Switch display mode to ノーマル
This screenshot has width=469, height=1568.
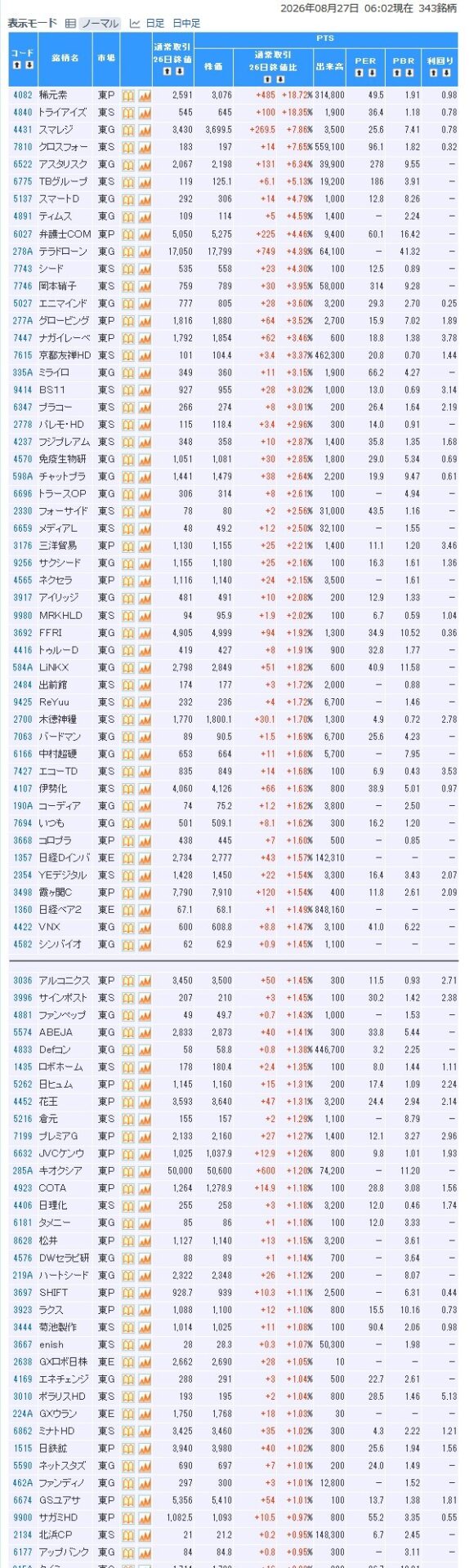coord(100,24)
